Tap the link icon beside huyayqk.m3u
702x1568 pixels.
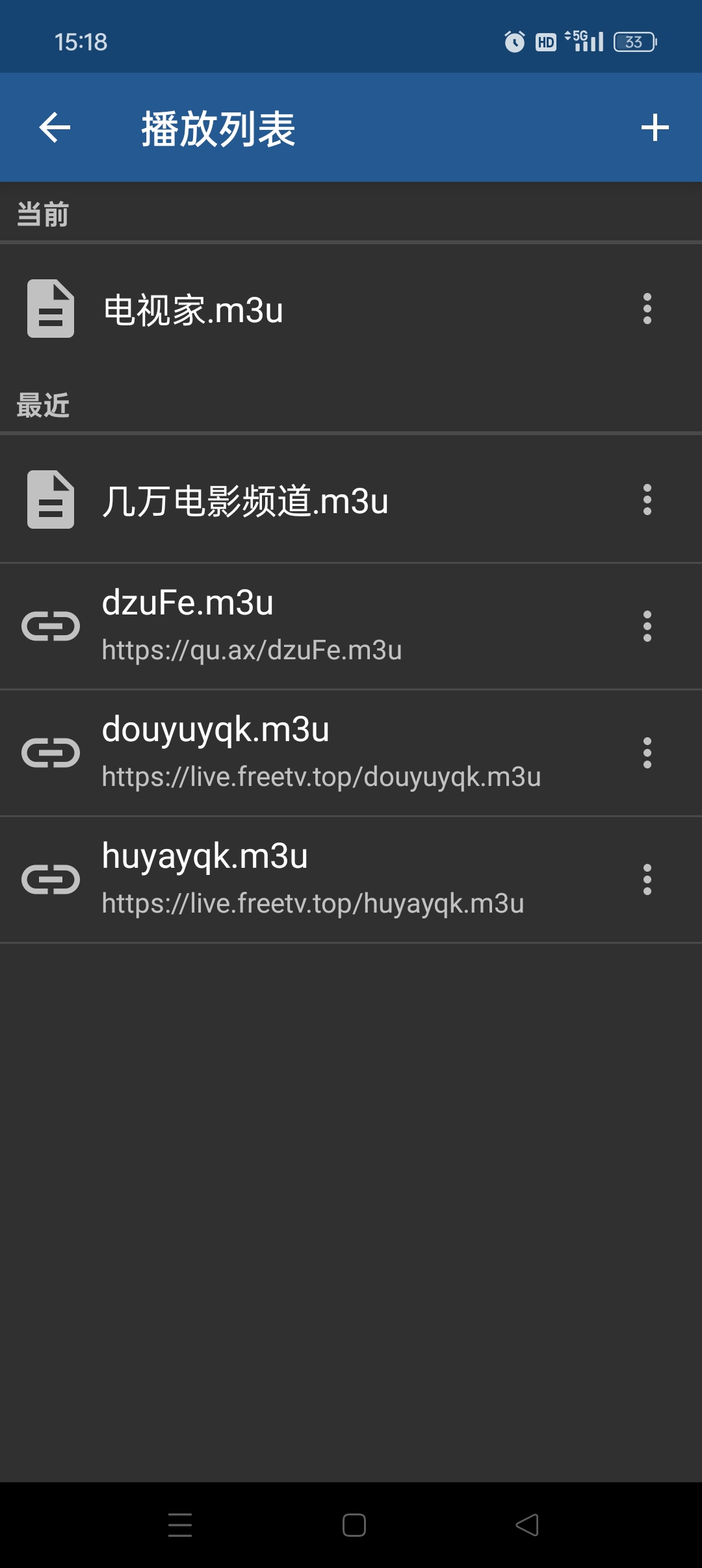point(50,880)
